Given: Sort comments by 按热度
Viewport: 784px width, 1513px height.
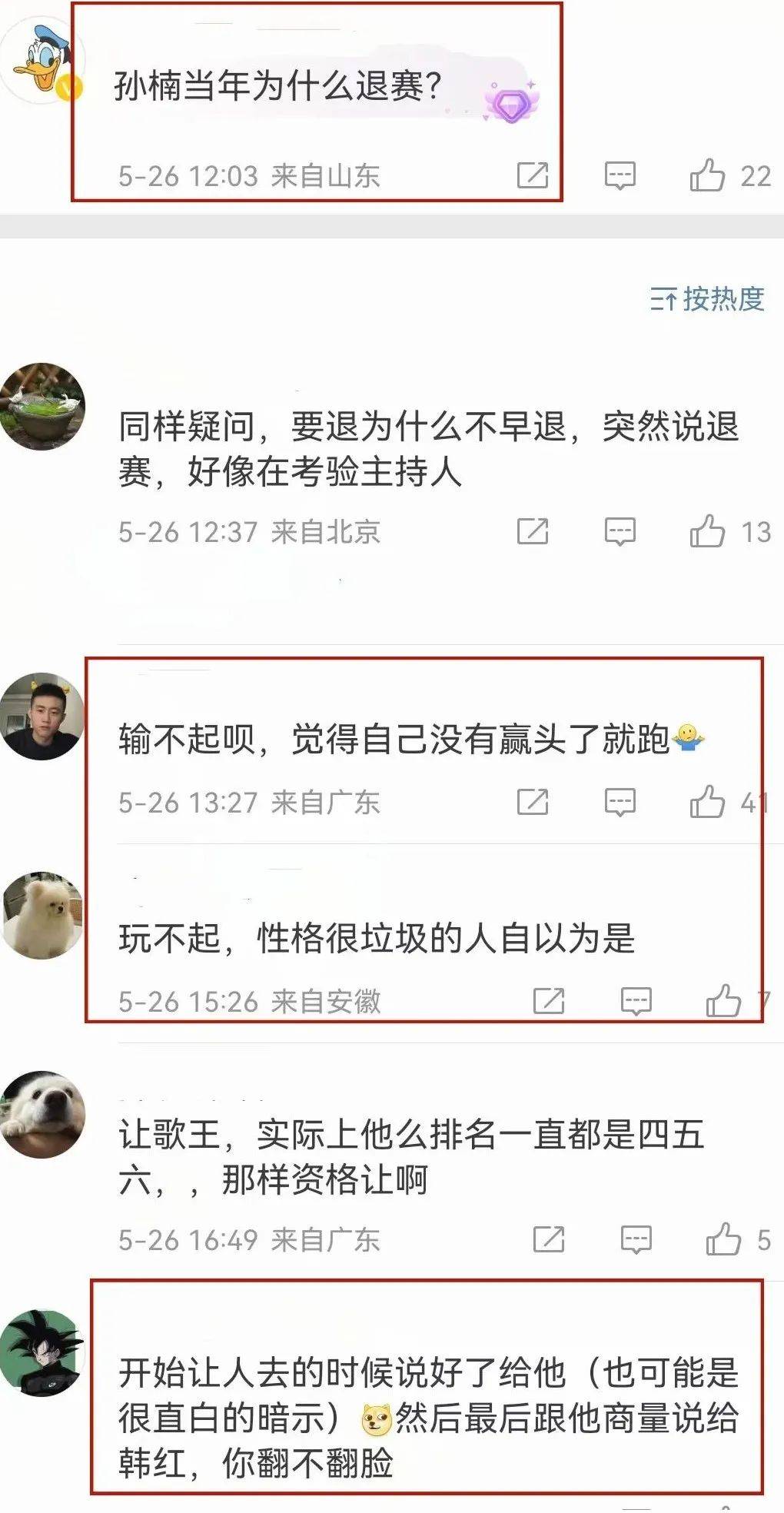Looking at the screenshot, I should [707, 298].
